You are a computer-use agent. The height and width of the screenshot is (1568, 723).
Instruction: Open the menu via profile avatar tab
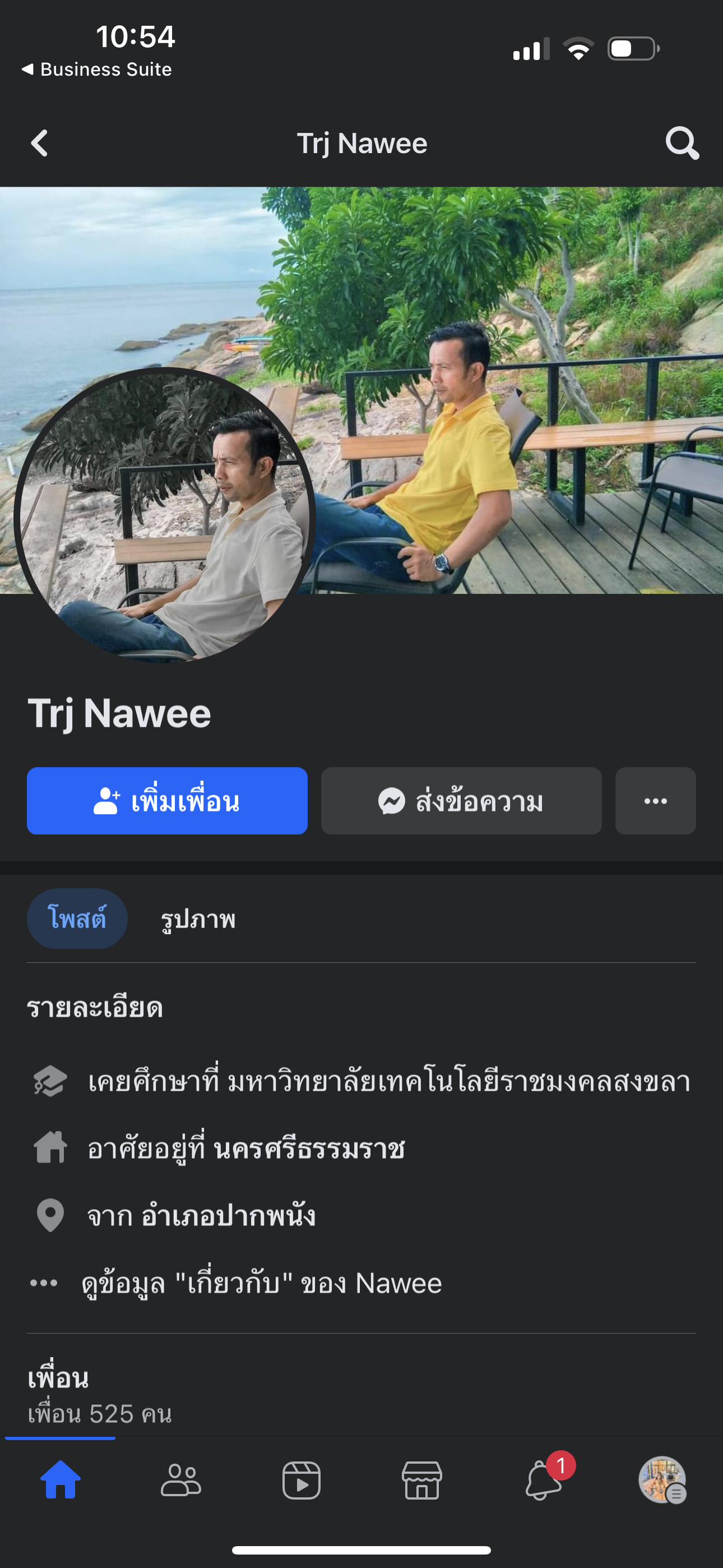click(662, 1480)
